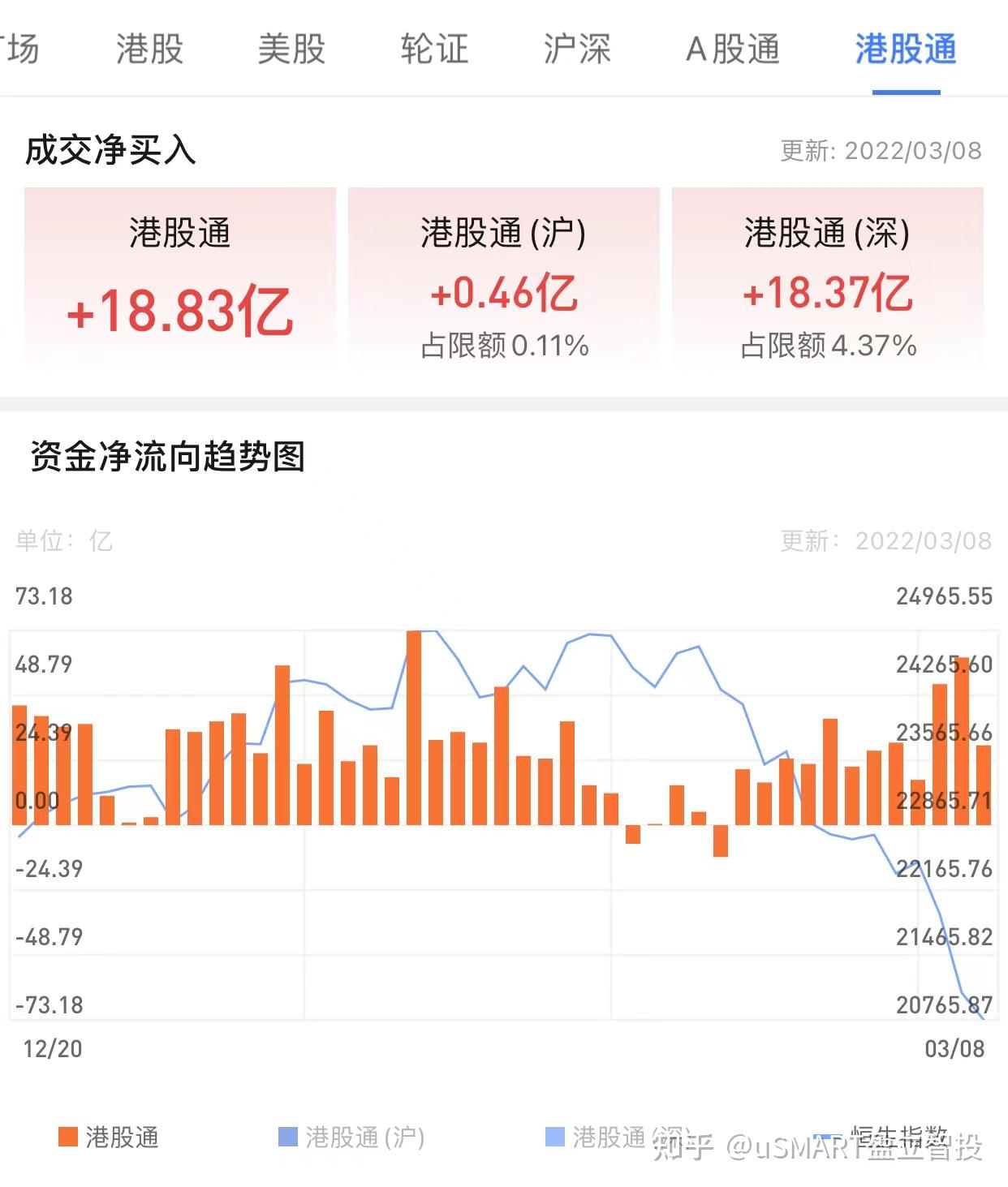Click the 资金净流向趋势图 chart title
Screen dimensions: 1008x1187
(169, 456)
